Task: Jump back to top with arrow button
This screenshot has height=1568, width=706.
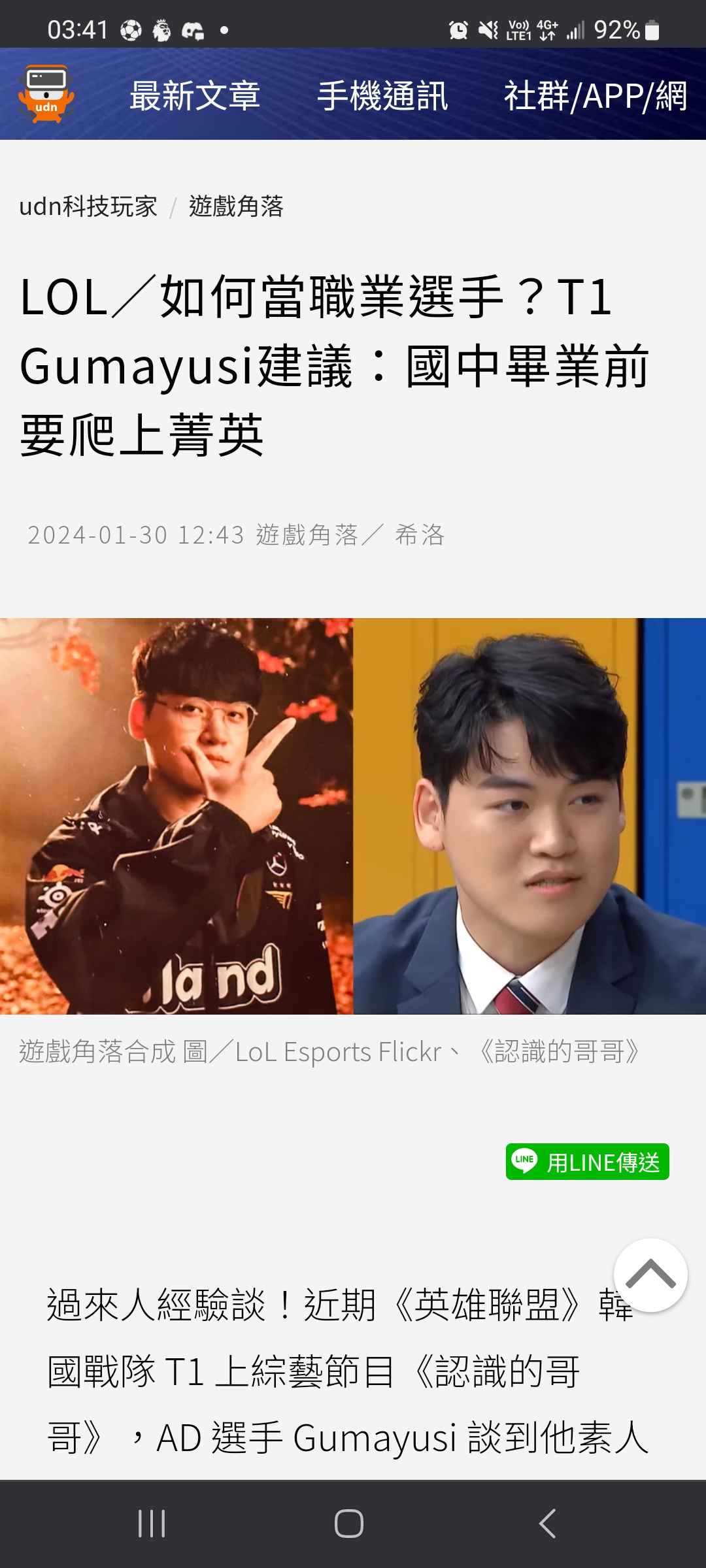Action: (650, 1275)
